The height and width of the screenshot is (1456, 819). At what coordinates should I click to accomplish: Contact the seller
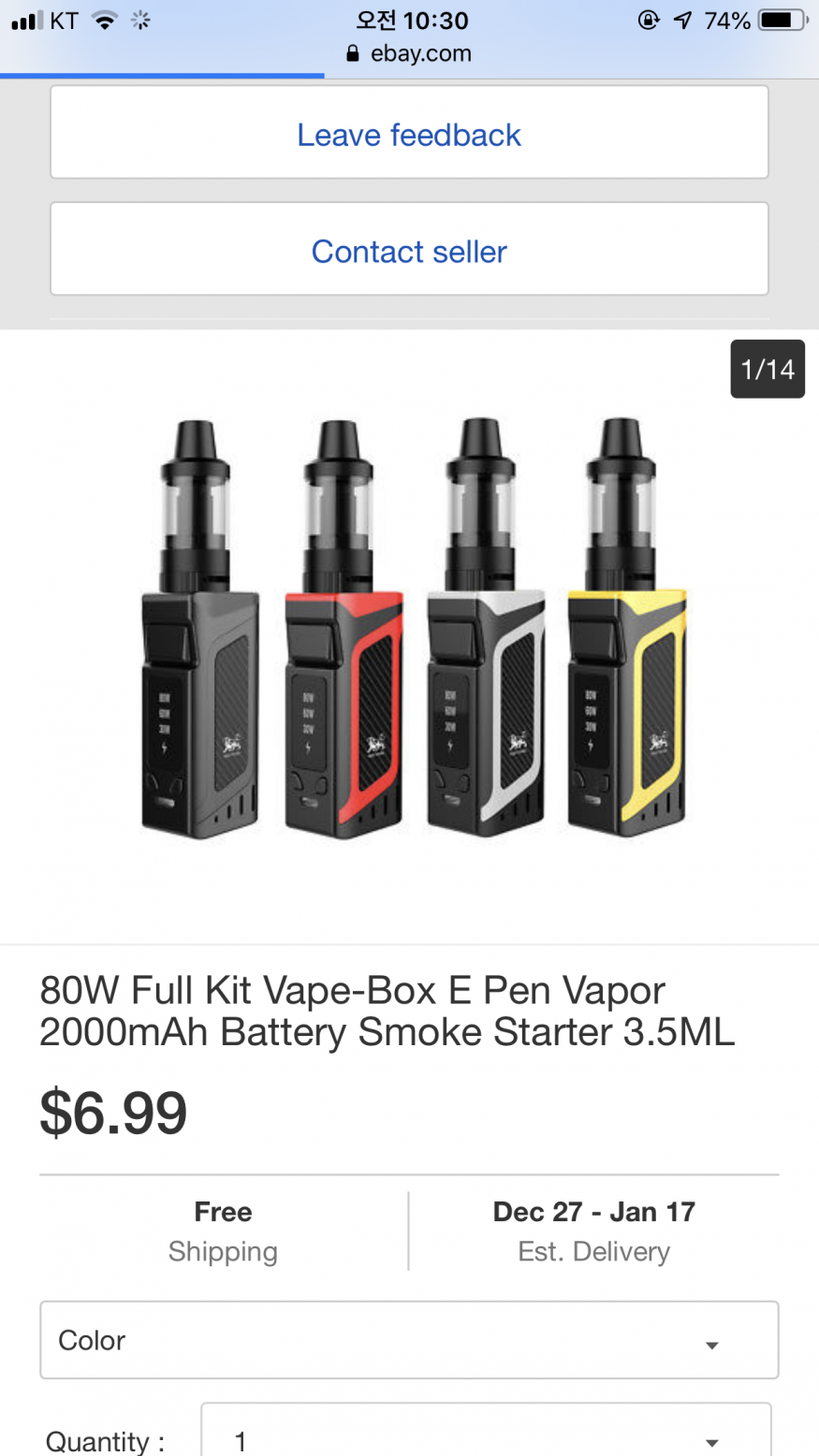pyautogui.click(x=409, y=250)
